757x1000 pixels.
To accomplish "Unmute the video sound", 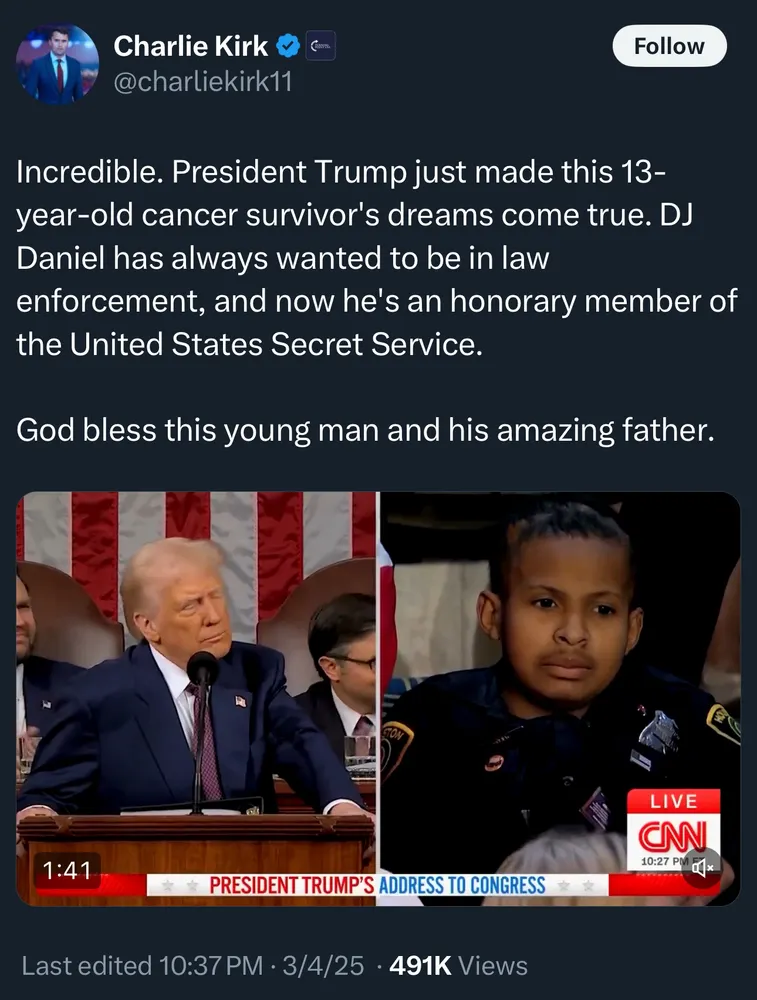I will 705,868.
